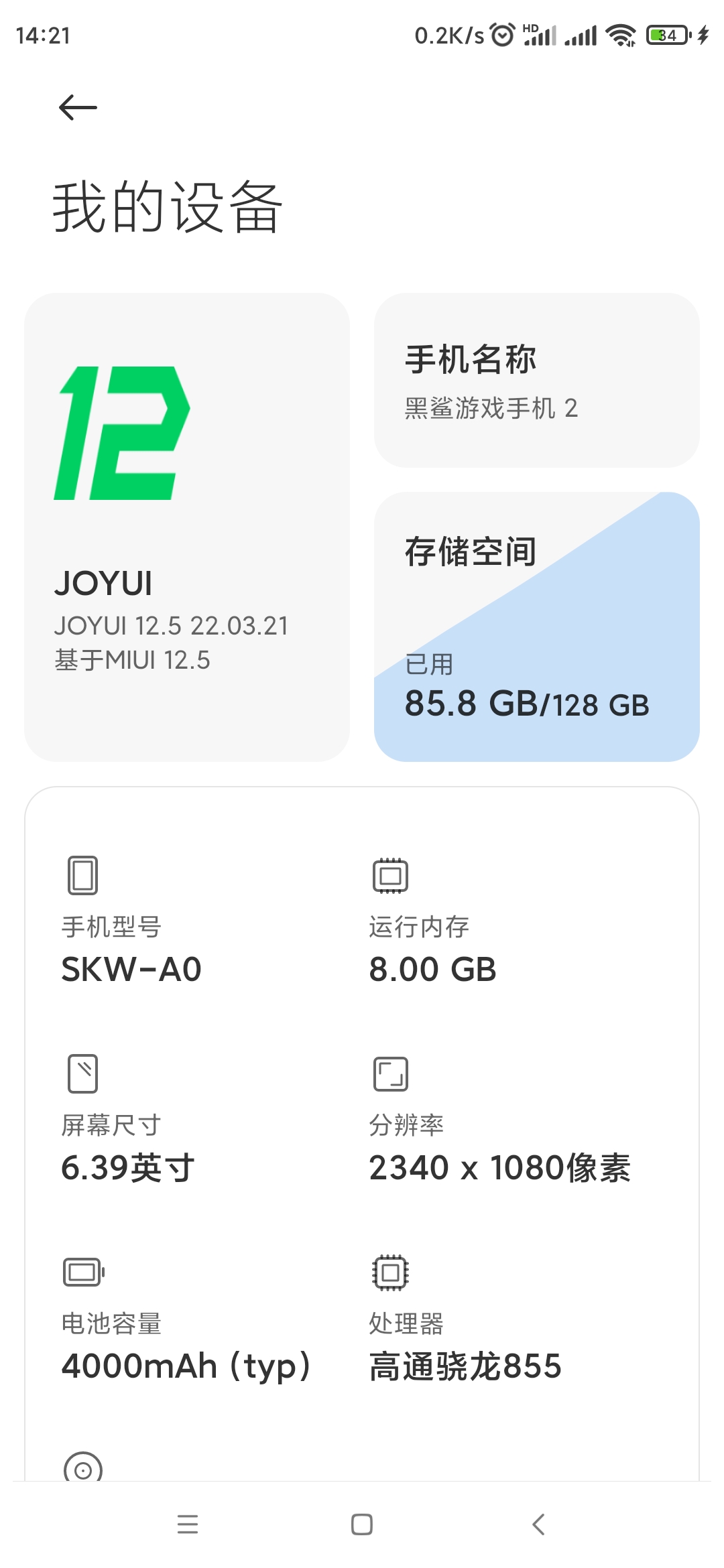Tap the system home button
This screenshot has width=724, height=1568.
362,1524
